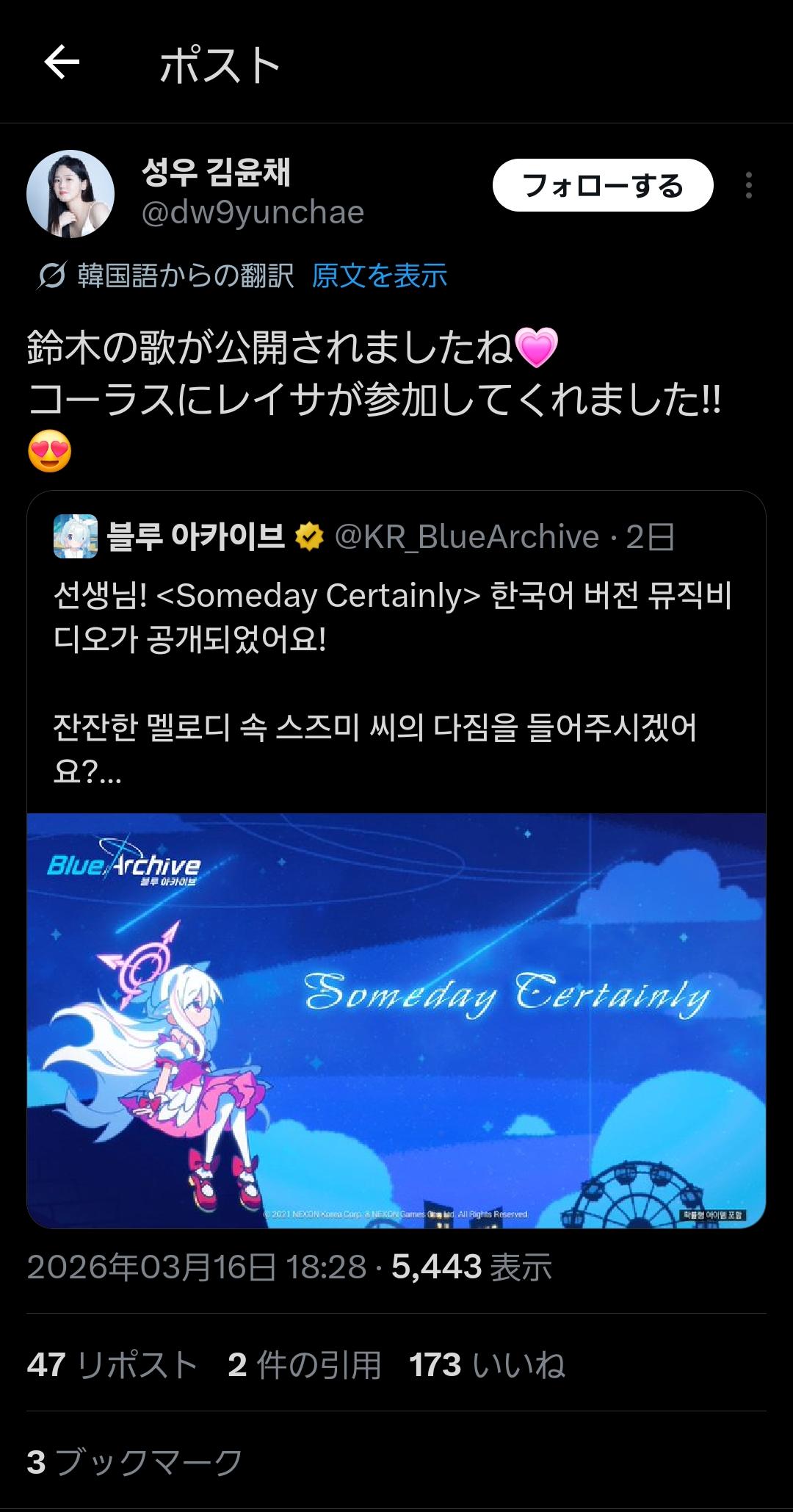This screenshot has width=793, height=1512.
Task: Open the 2 件の引用 quotes list
Action: pyautogui.click(x=305, y=1365)
